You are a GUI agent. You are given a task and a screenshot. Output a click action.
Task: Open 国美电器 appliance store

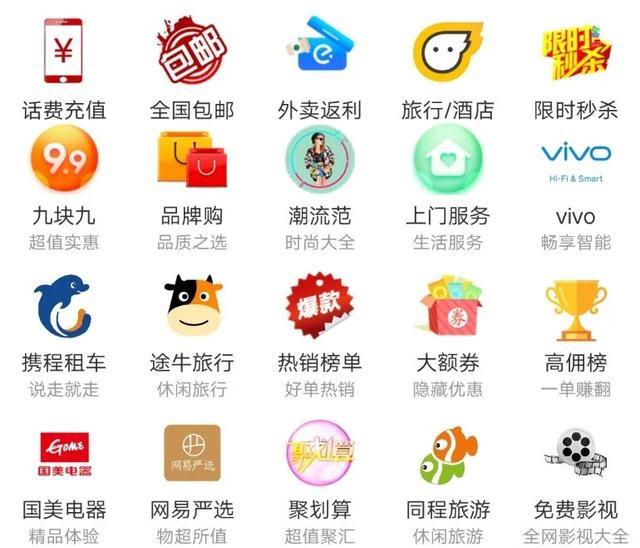[63, 453]
